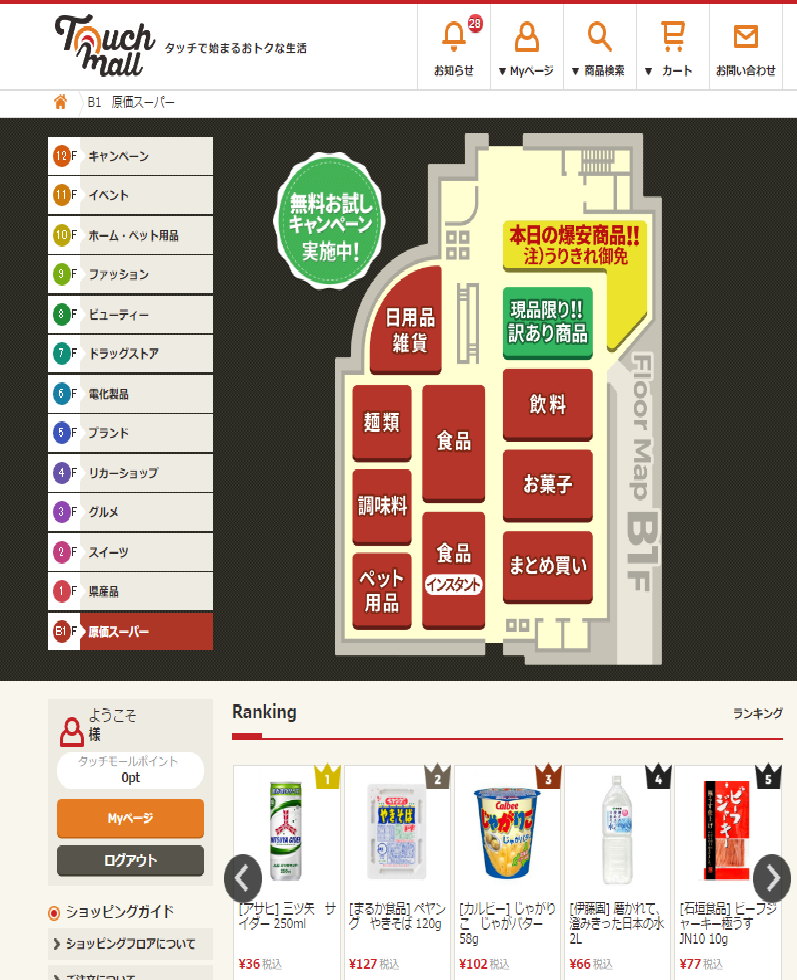Viewport: 797px width, 980px height.
Task: Open 飲料 section on floor map
Action: pos(547,404)
